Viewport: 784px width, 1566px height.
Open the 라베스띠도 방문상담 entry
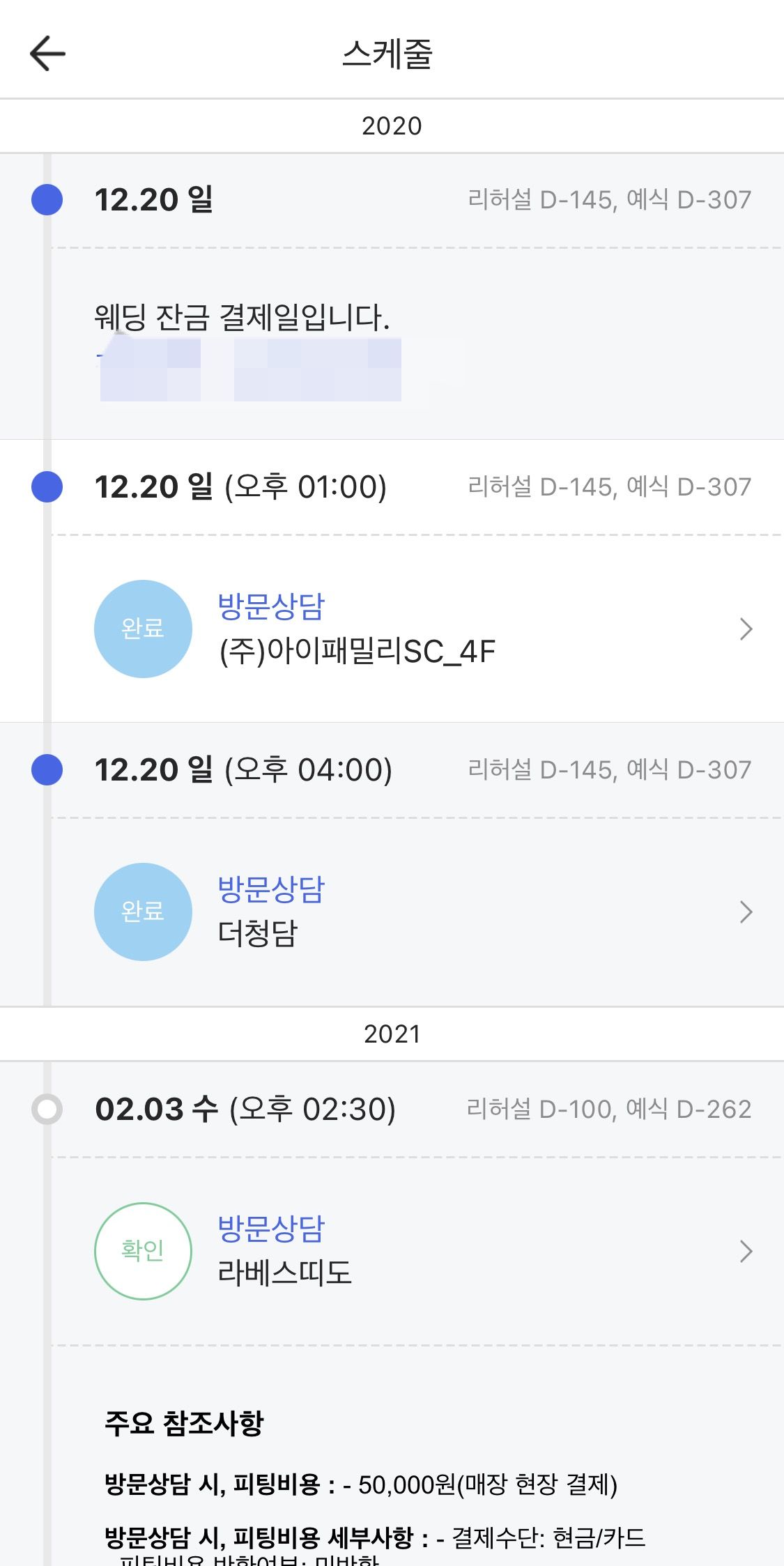[417, 1251]
